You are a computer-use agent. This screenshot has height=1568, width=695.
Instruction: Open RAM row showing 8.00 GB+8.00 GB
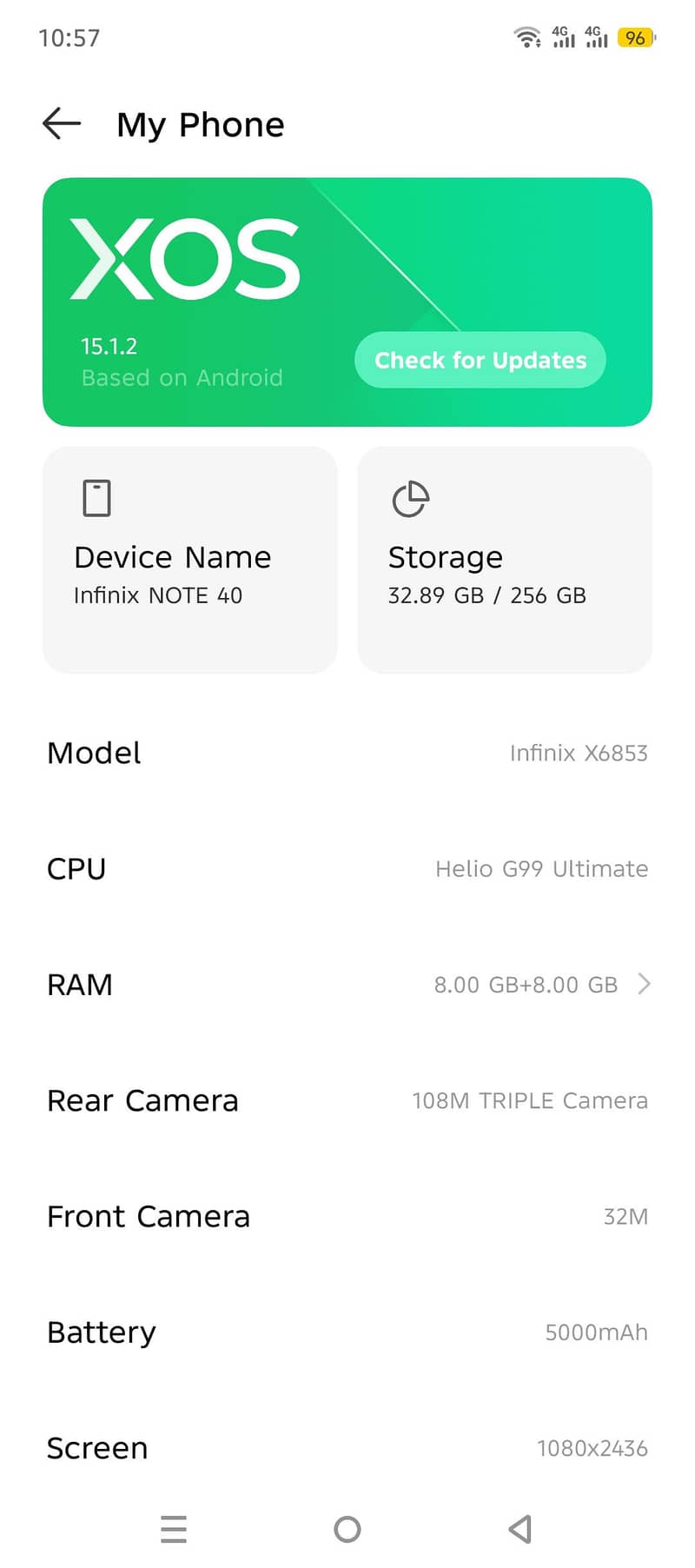pyautogui.click(x=347, y=984)
